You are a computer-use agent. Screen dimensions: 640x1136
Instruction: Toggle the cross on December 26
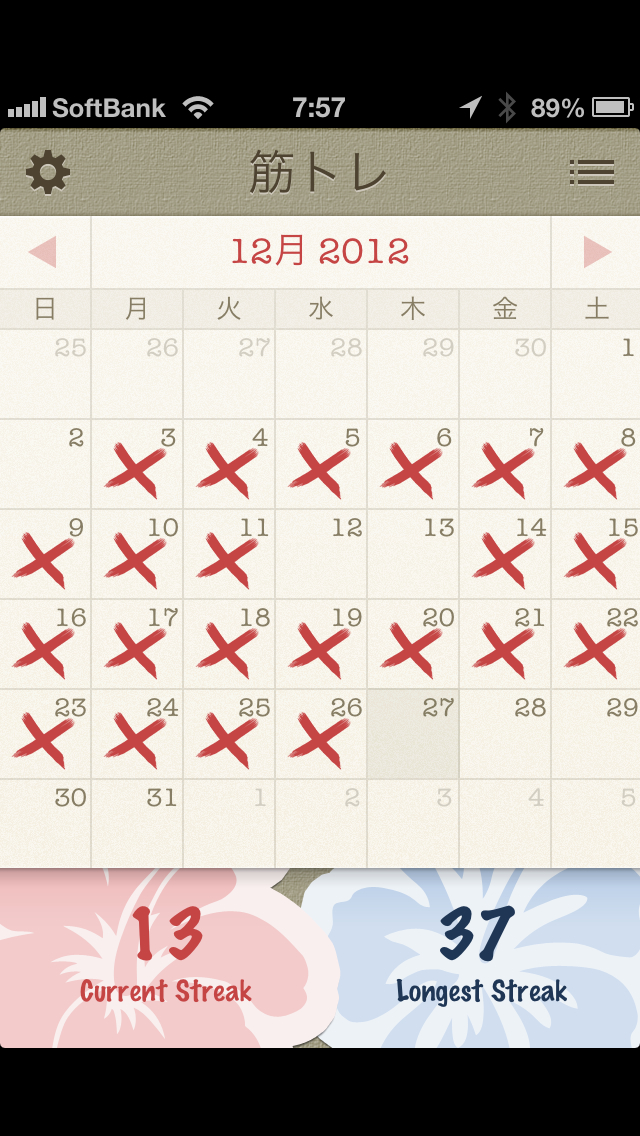(321, 735)
